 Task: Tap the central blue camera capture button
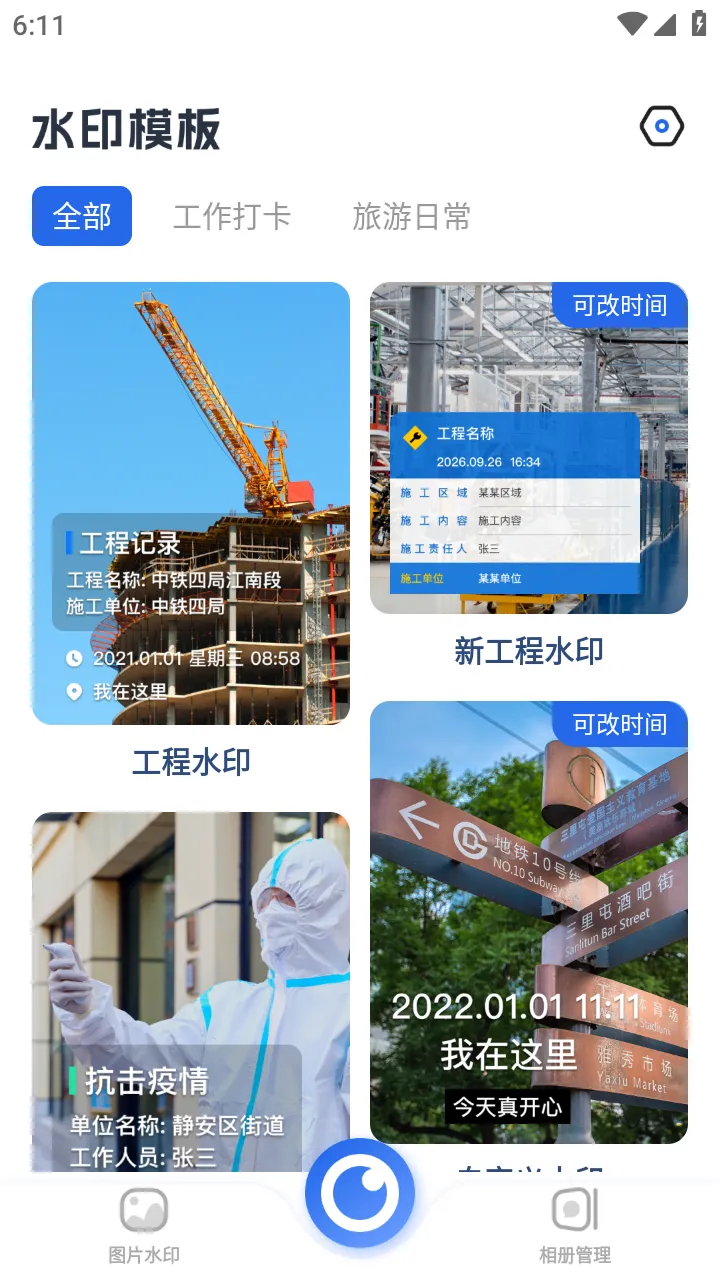(x=360, y=1192)
